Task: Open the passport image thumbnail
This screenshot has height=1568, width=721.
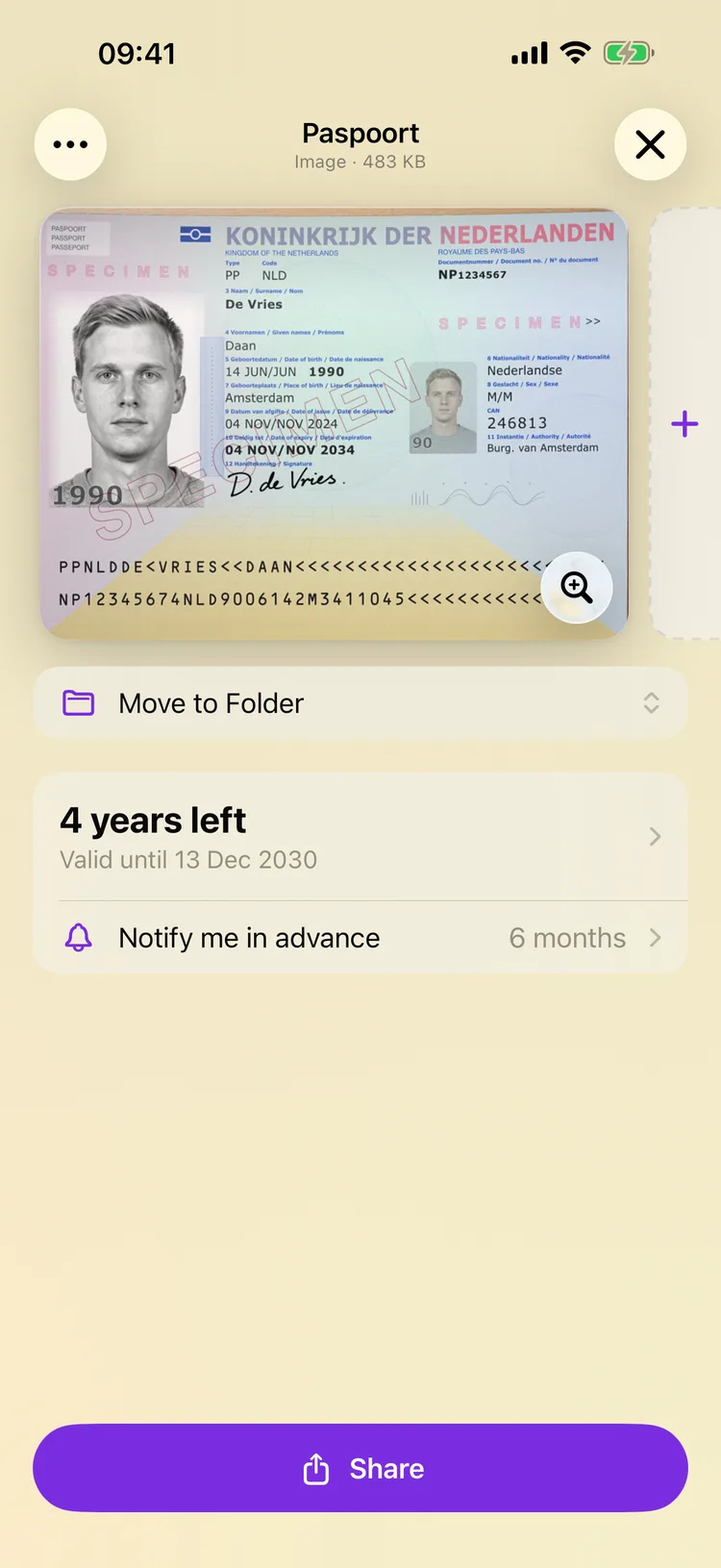Action: point(334,424)
